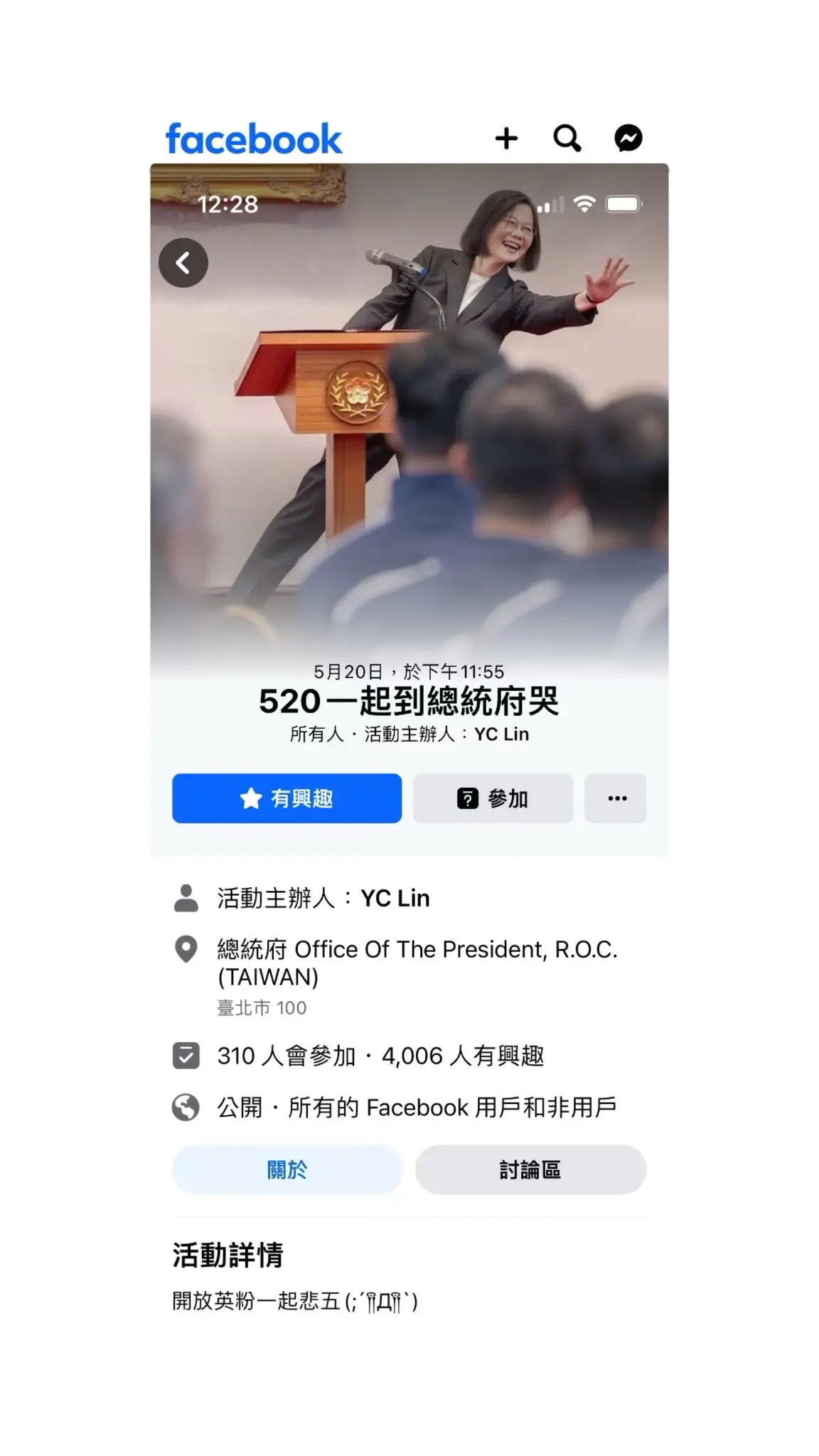Screen dimensions: 819x1456
Task: Tap the plus icon to create content
Action: [x=506, y=139]
